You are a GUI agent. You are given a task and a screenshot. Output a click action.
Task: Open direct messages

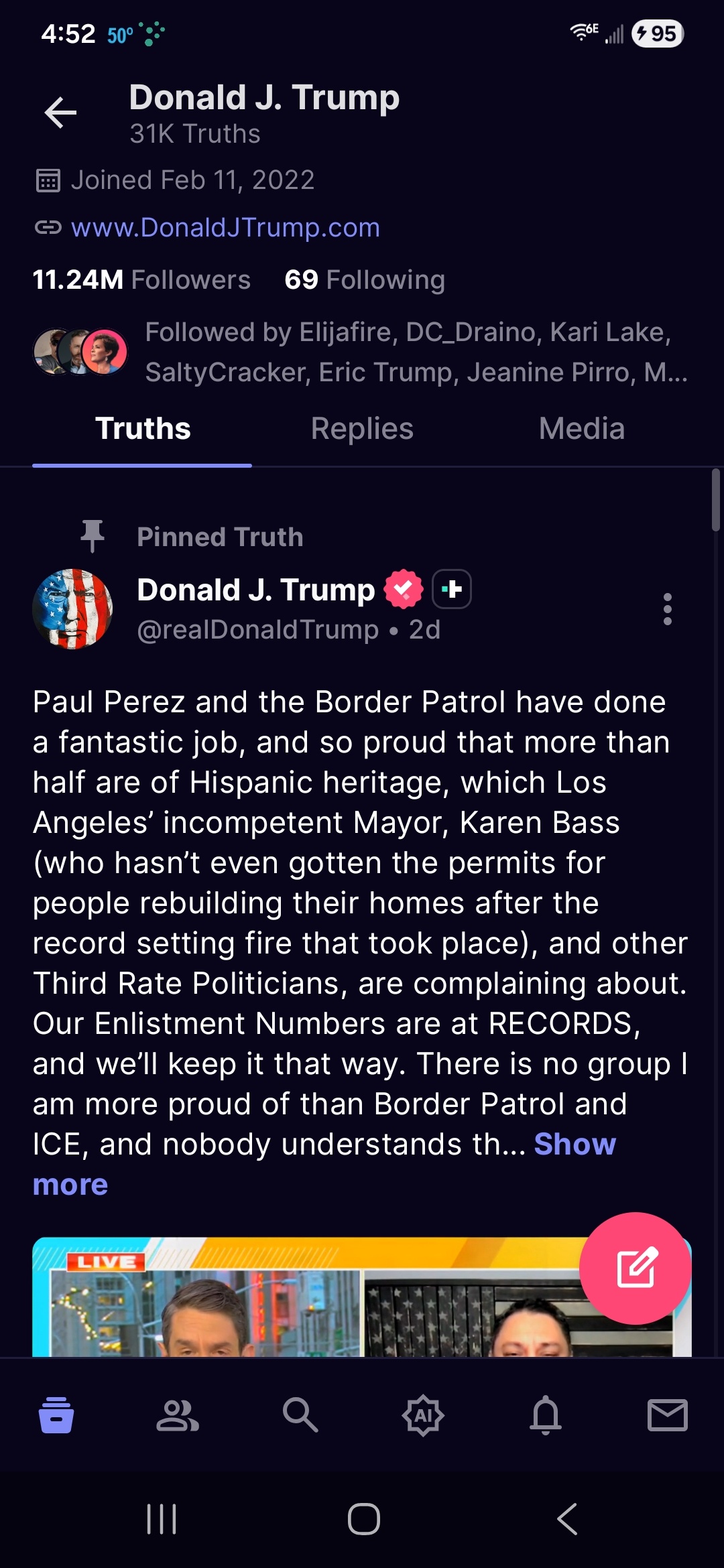point(667,1415)
